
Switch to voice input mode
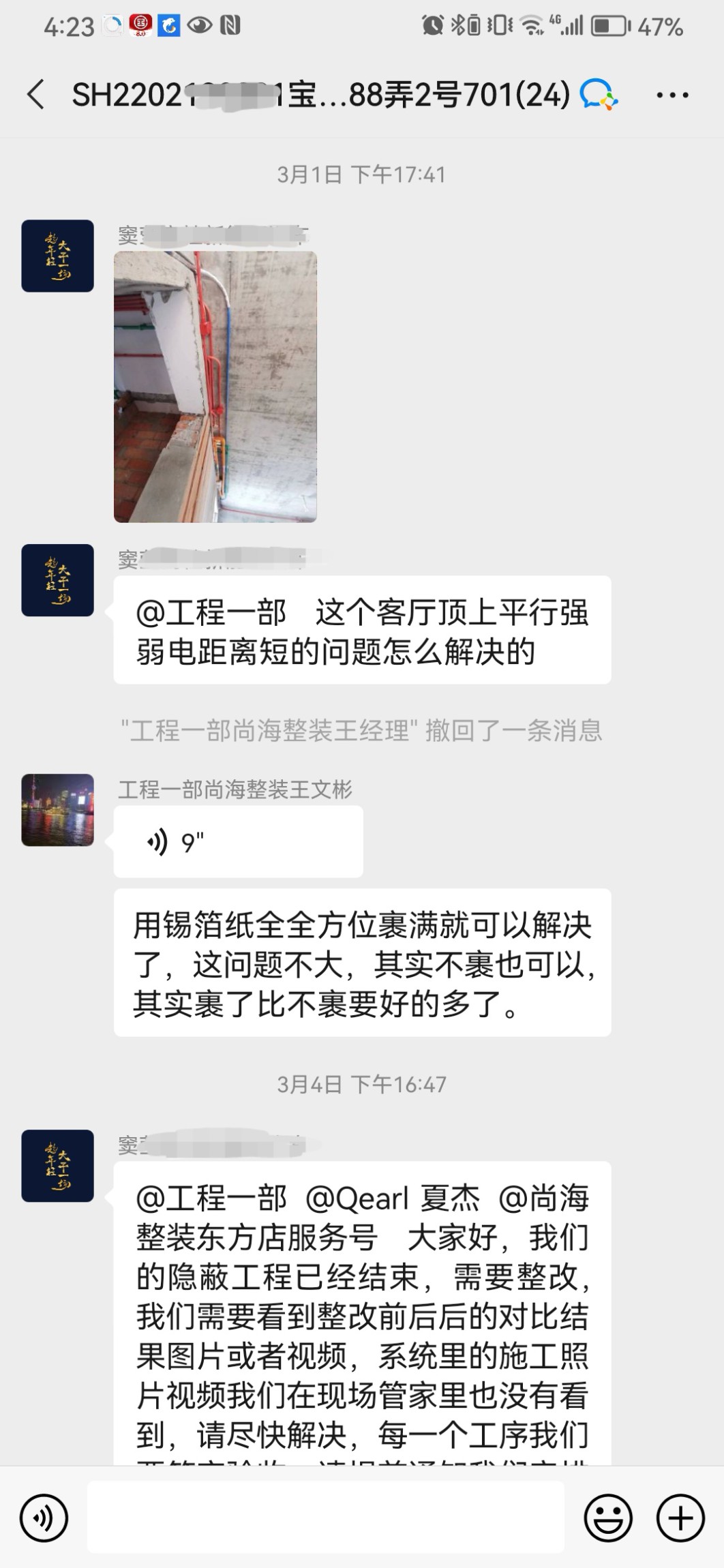(x=44, y=1518)
